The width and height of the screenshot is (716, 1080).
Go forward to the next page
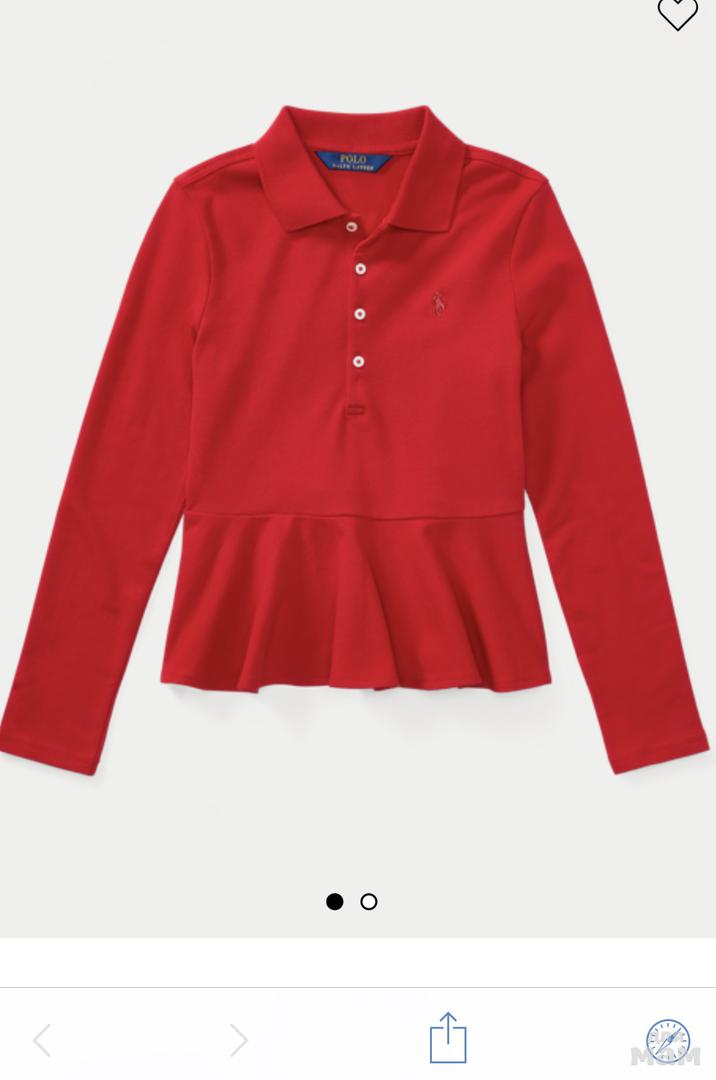tap(239, 1040)
